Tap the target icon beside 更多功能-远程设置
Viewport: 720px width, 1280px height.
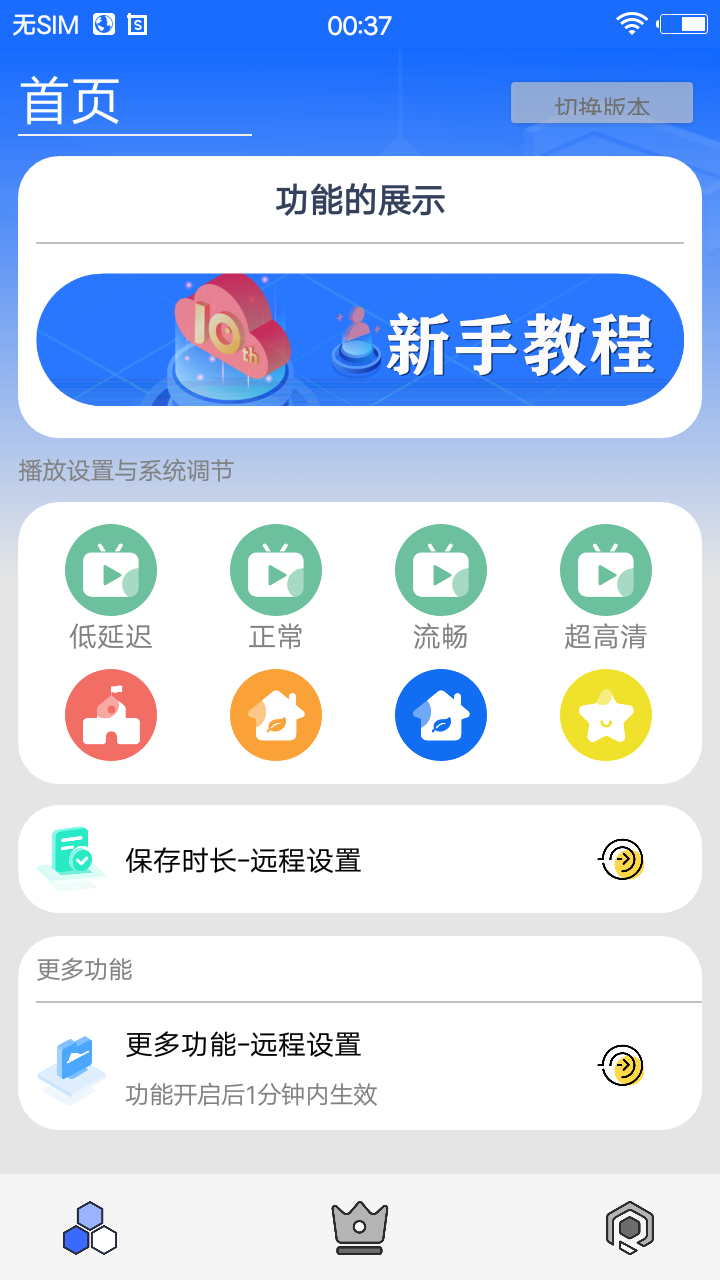pyautogui.click(x=622, y=1064)
